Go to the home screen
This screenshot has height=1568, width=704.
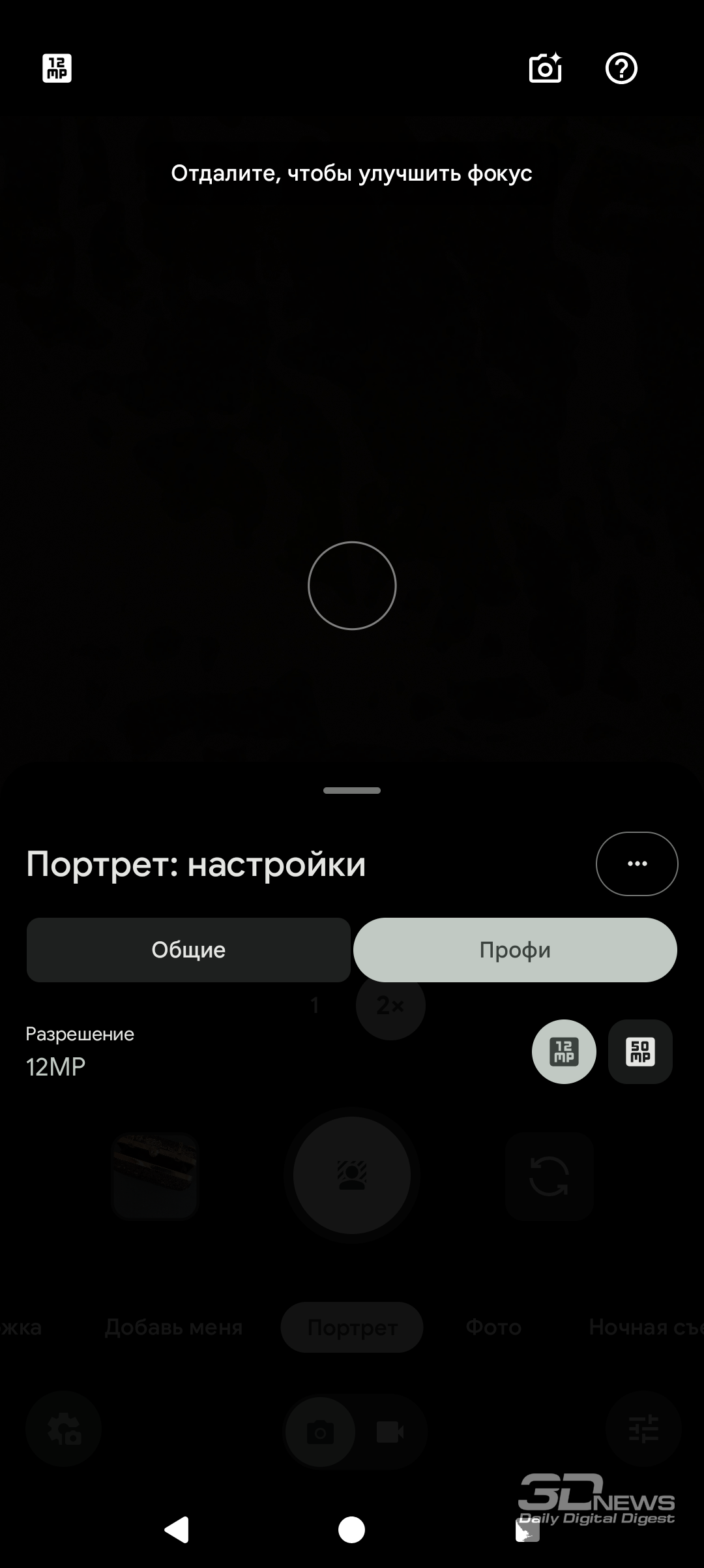352,1530
